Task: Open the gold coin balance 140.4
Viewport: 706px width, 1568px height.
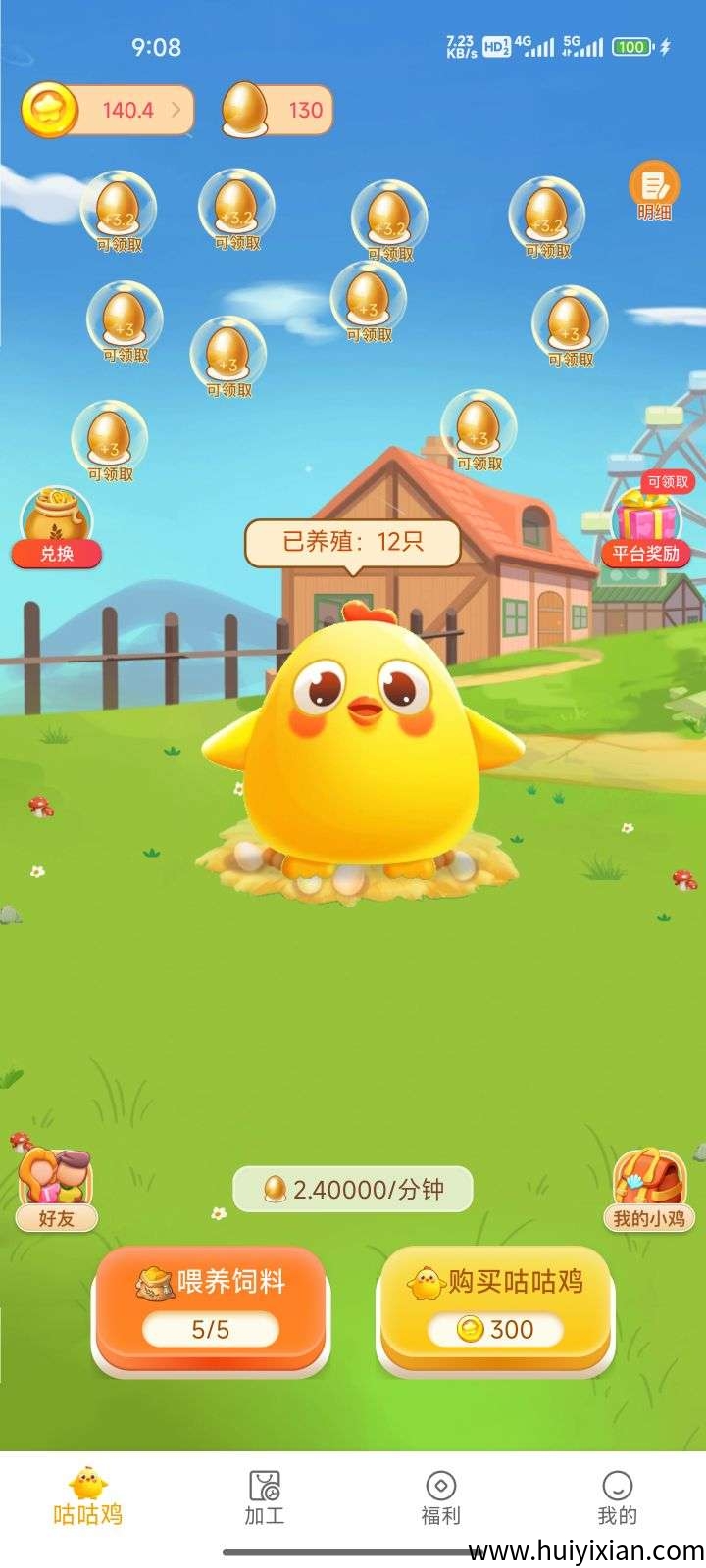Action: (x=108, y=110)
